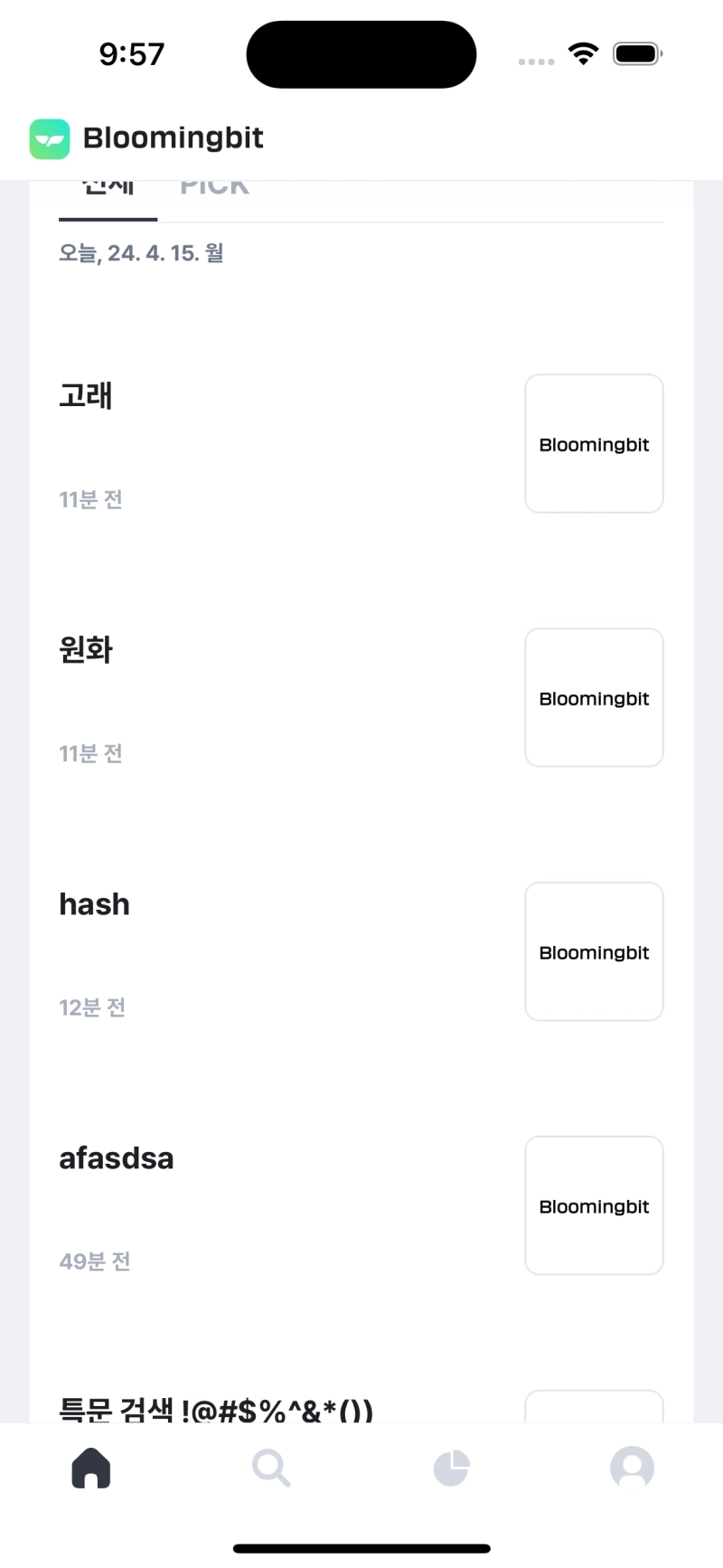
Task: Select the 전체 tab
Action: point(108,192)
